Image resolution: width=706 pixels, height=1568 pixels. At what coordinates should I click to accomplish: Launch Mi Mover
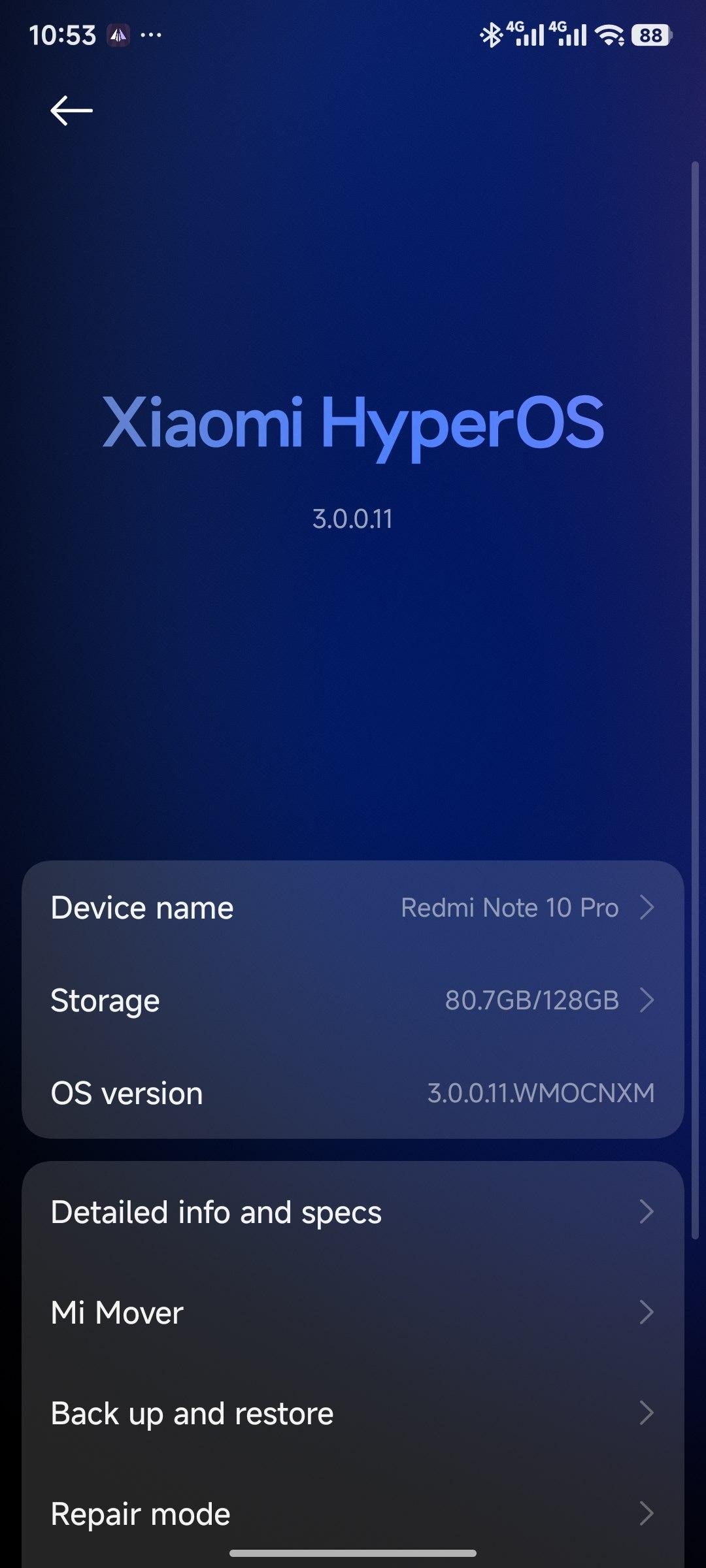click(353, 1313)
